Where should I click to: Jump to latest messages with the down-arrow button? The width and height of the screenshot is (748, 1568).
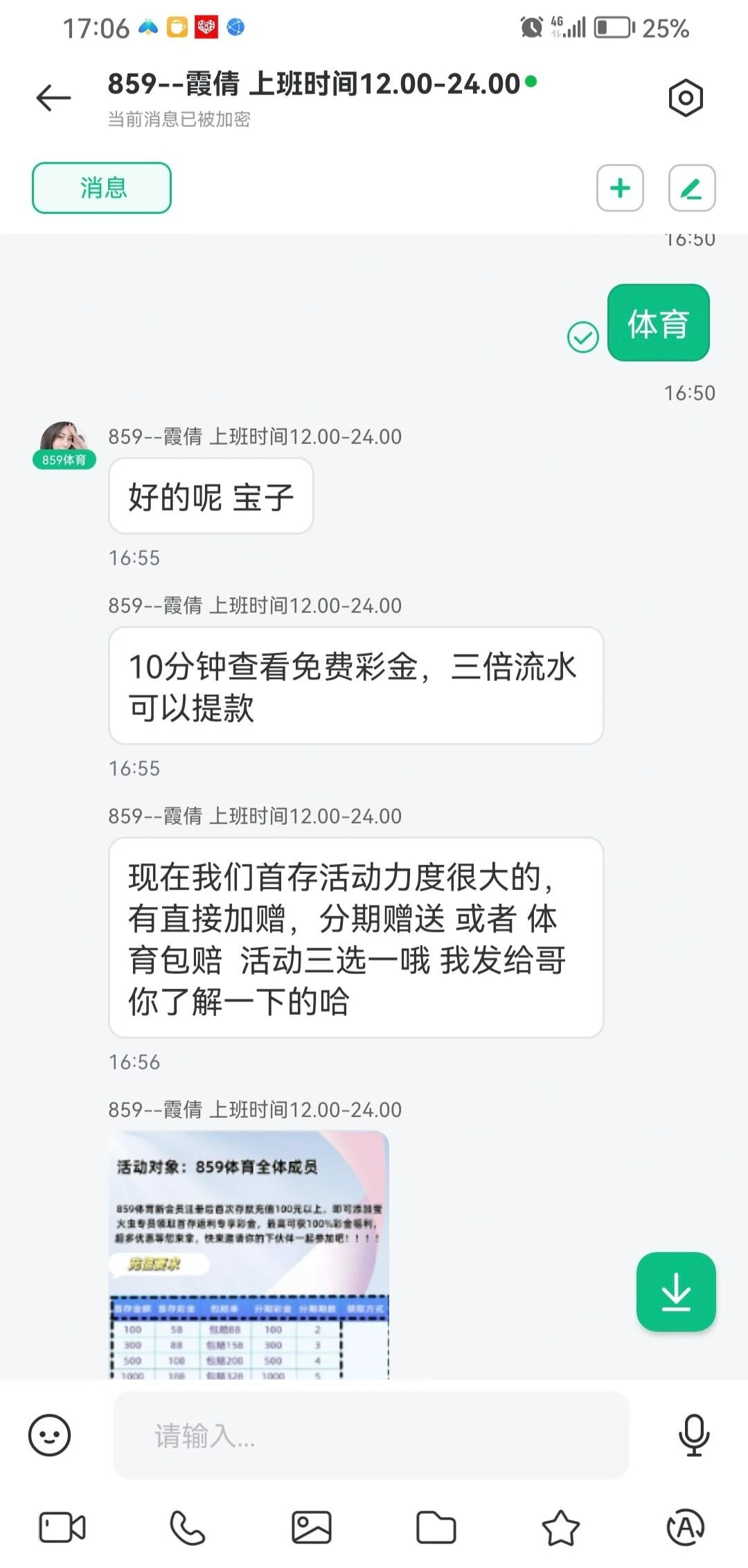[x=675, y=1292]
